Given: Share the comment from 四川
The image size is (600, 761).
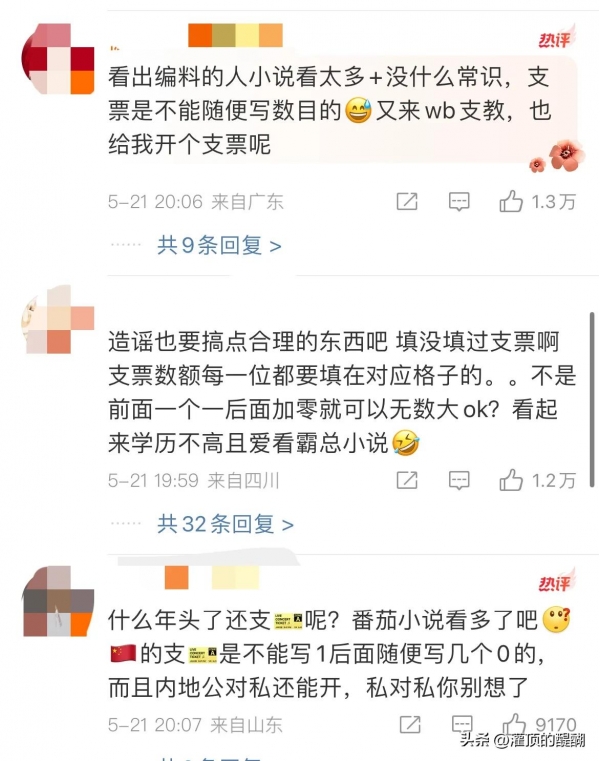Looking at the screenshot, I should 407,481.
